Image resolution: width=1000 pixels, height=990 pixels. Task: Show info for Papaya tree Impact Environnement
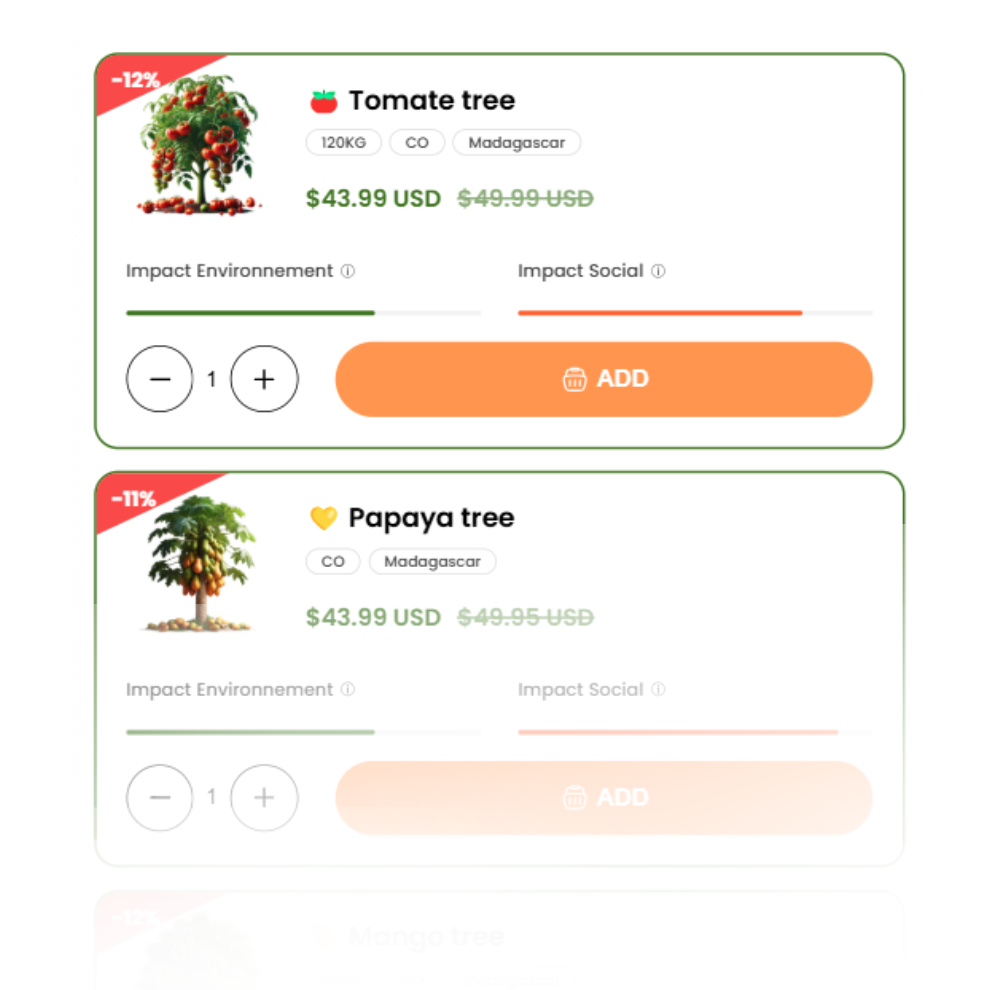coord(347,689)
